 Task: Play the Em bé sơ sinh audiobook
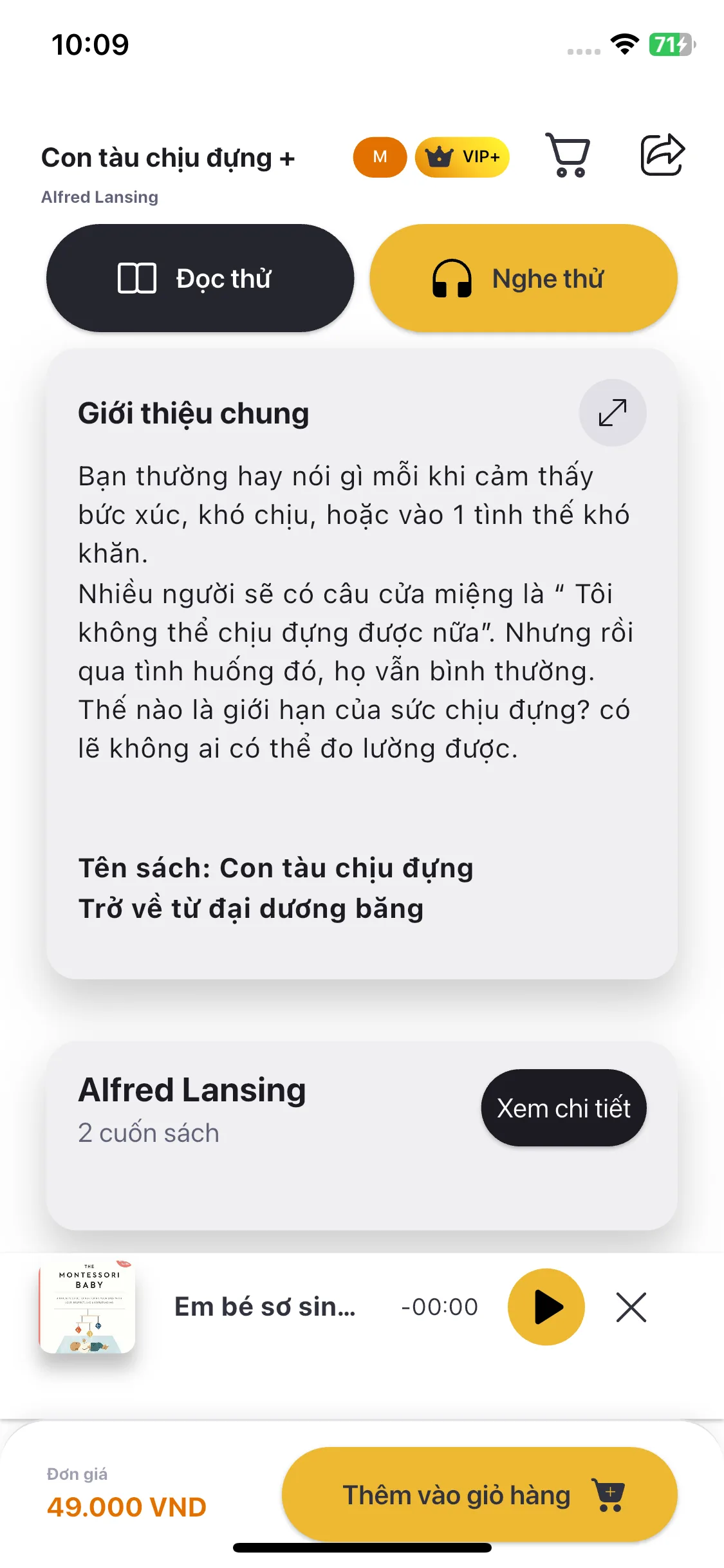546,1307
